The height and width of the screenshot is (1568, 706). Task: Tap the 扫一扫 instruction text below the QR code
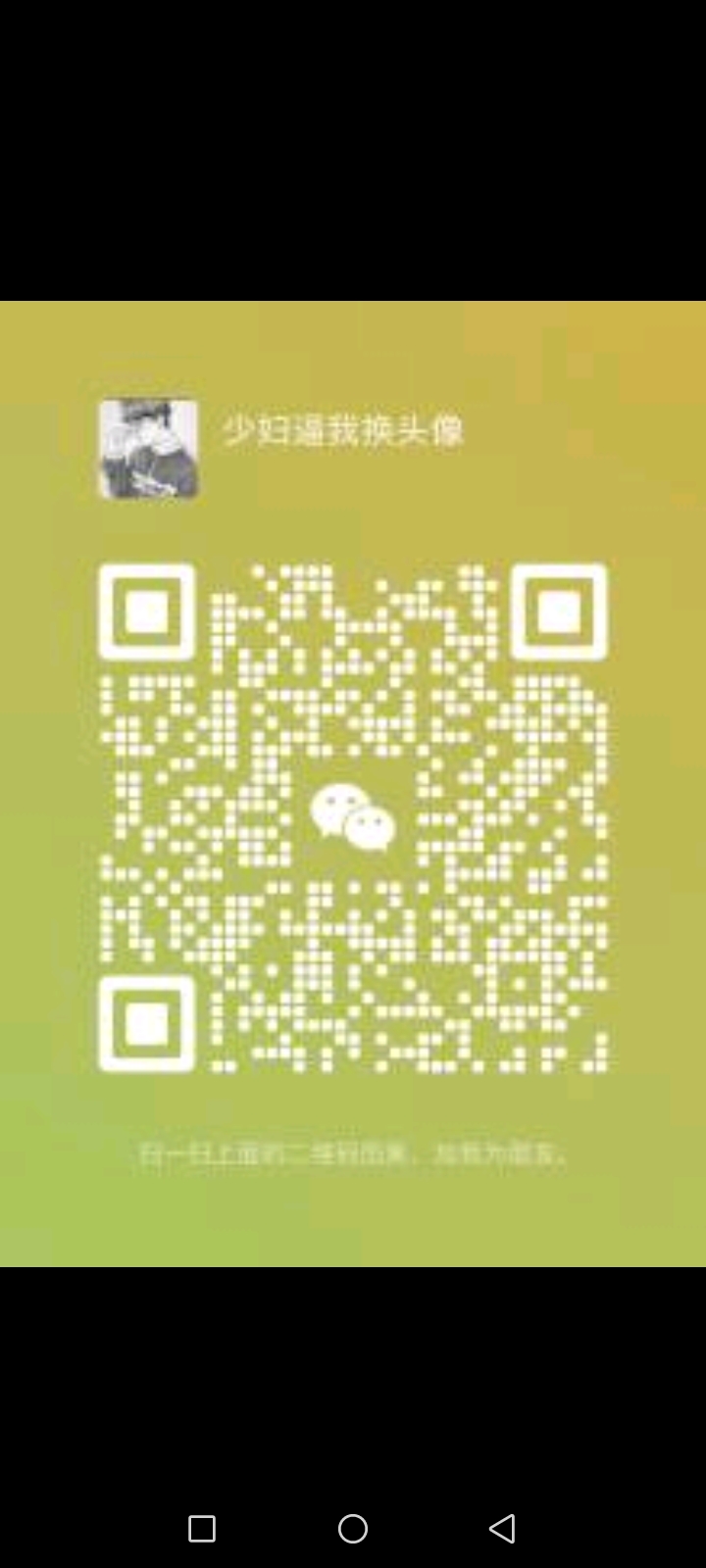pos(351,1153)
